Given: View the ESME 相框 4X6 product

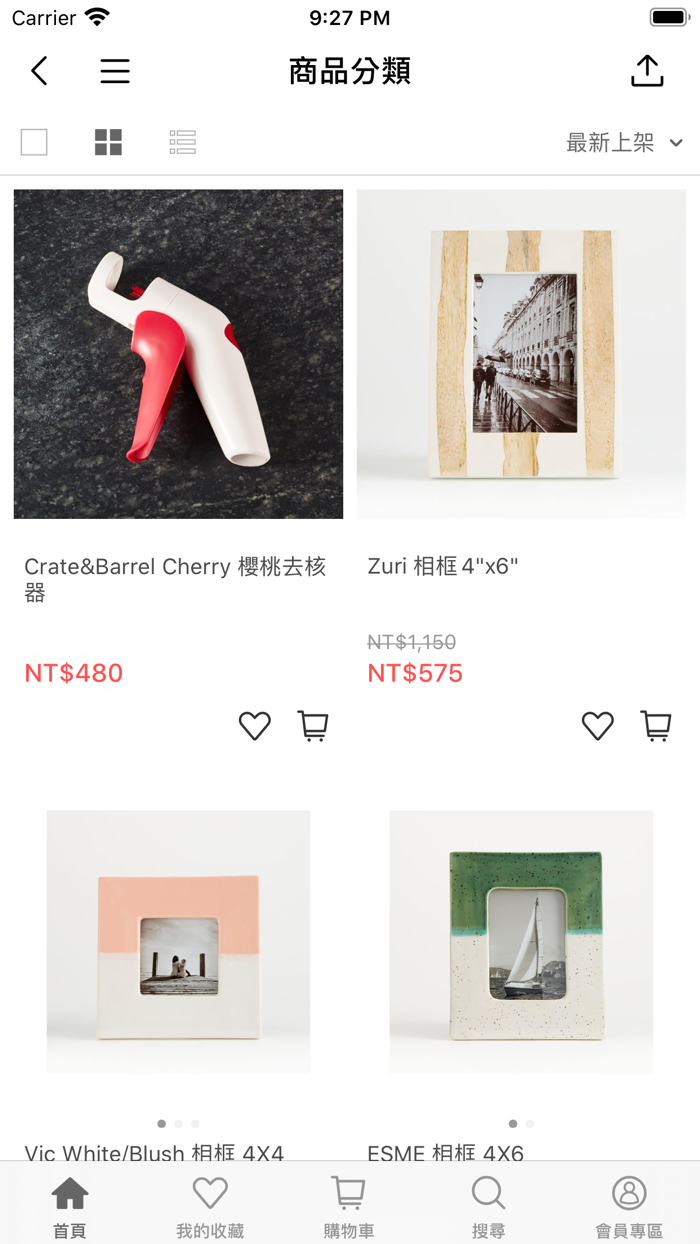Looking at the screenshot, I should click(521, 941).
